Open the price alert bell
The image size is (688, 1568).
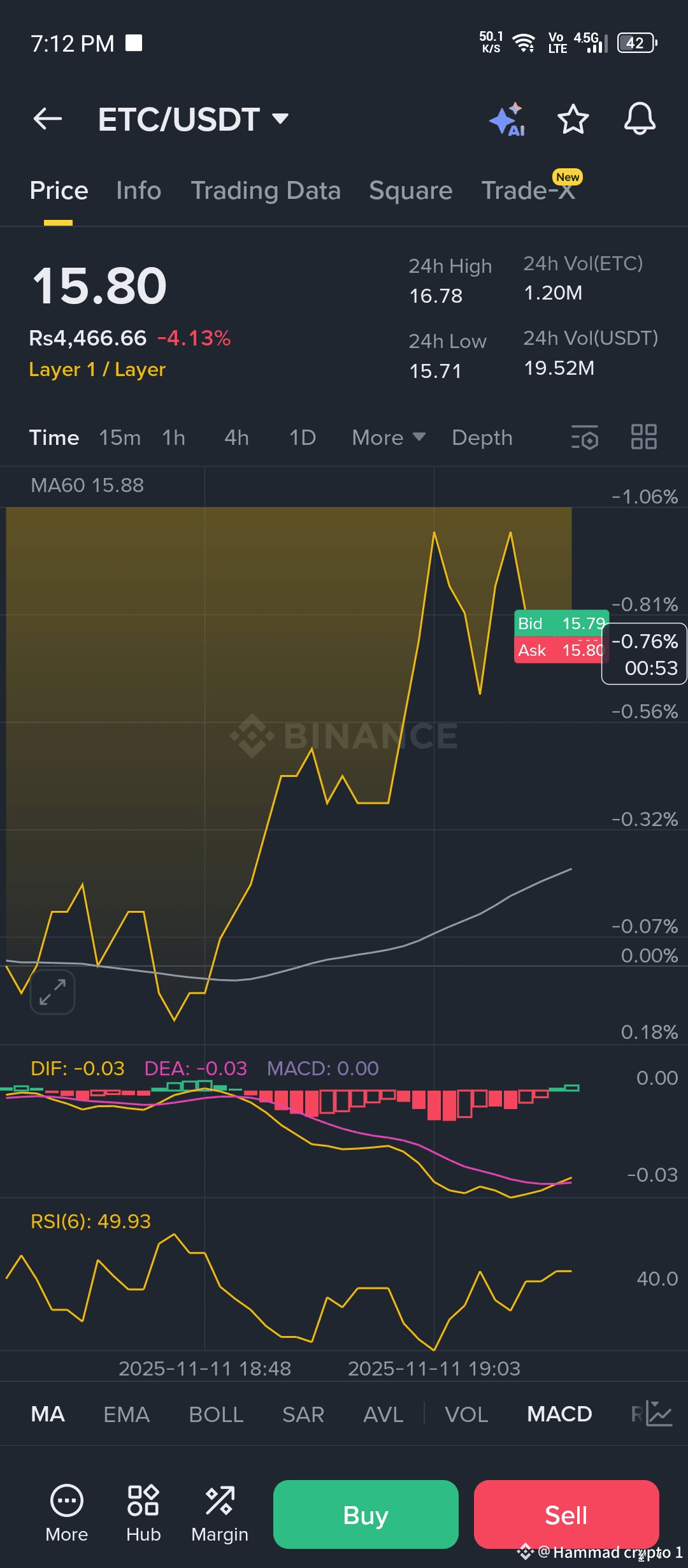click(x=640, y=119)
